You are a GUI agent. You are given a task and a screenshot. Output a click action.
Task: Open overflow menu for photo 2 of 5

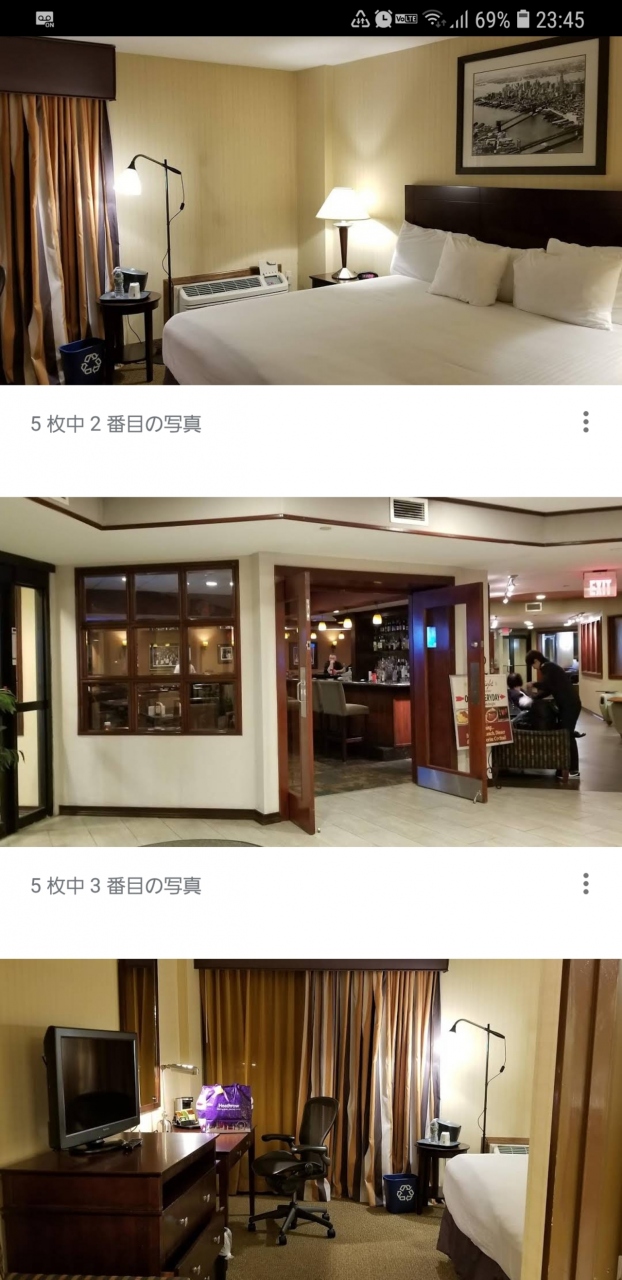585,422
